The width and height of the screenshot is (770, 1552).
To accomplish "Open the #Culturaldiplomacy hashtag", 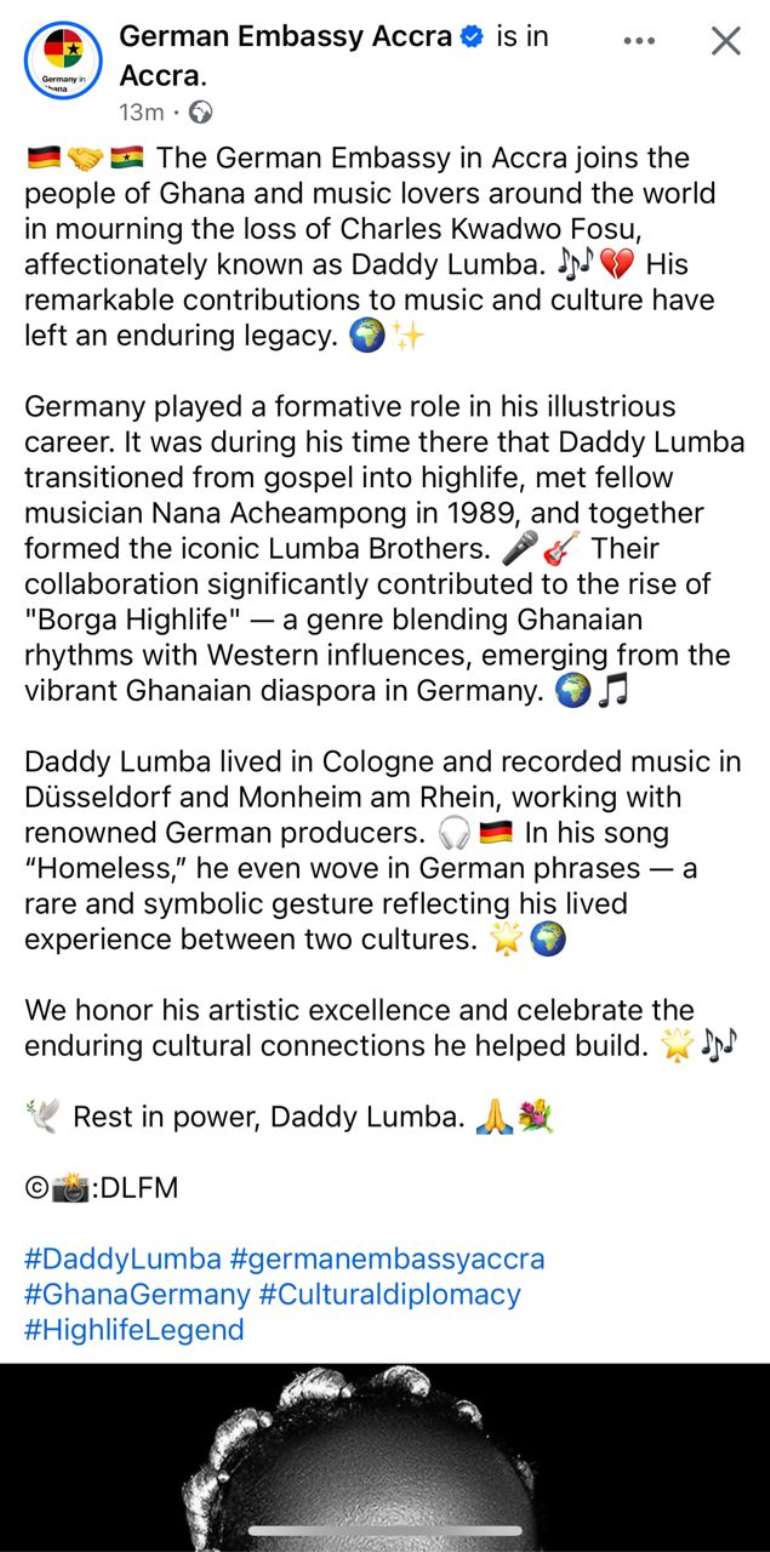I will (x=390, y=1294).
